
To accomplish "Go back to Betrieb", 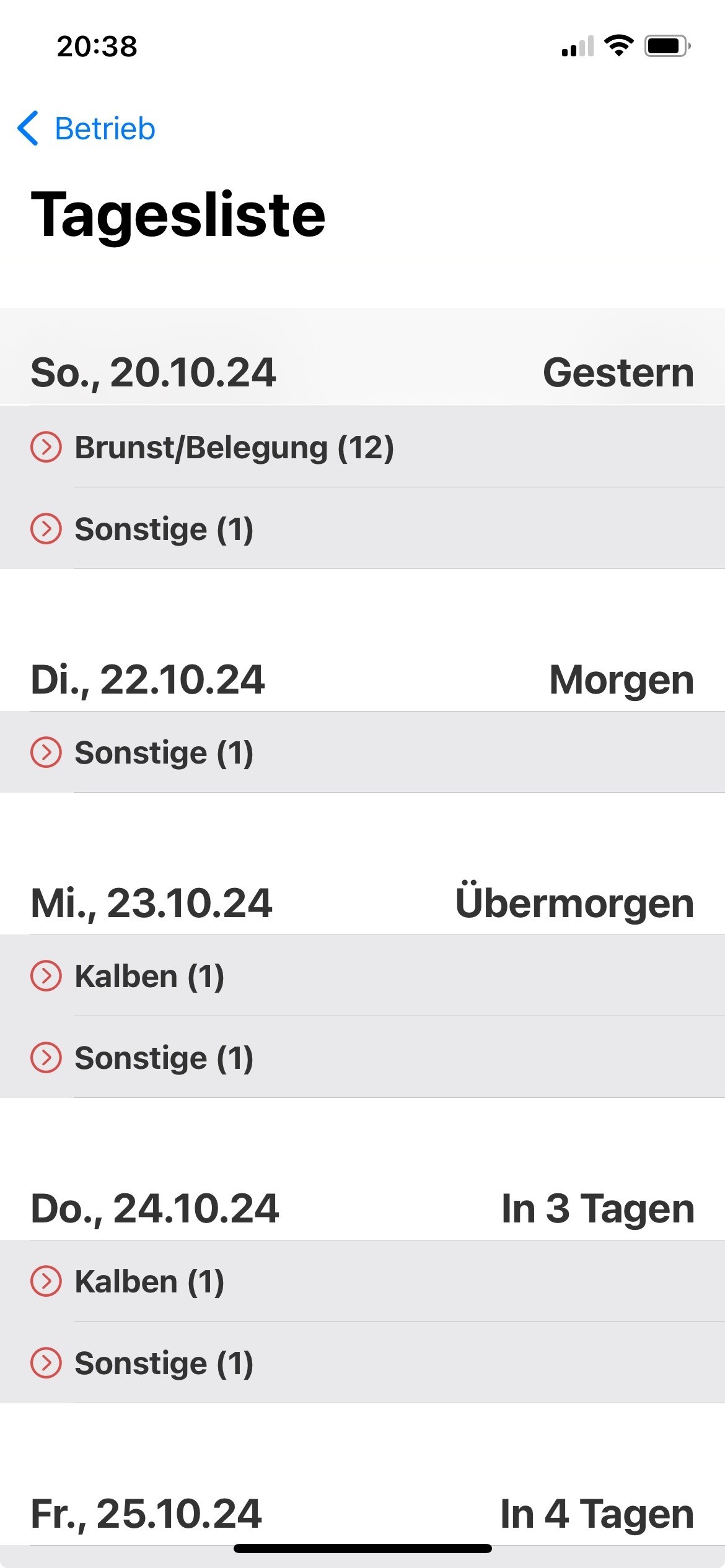I will pos(87,129).
